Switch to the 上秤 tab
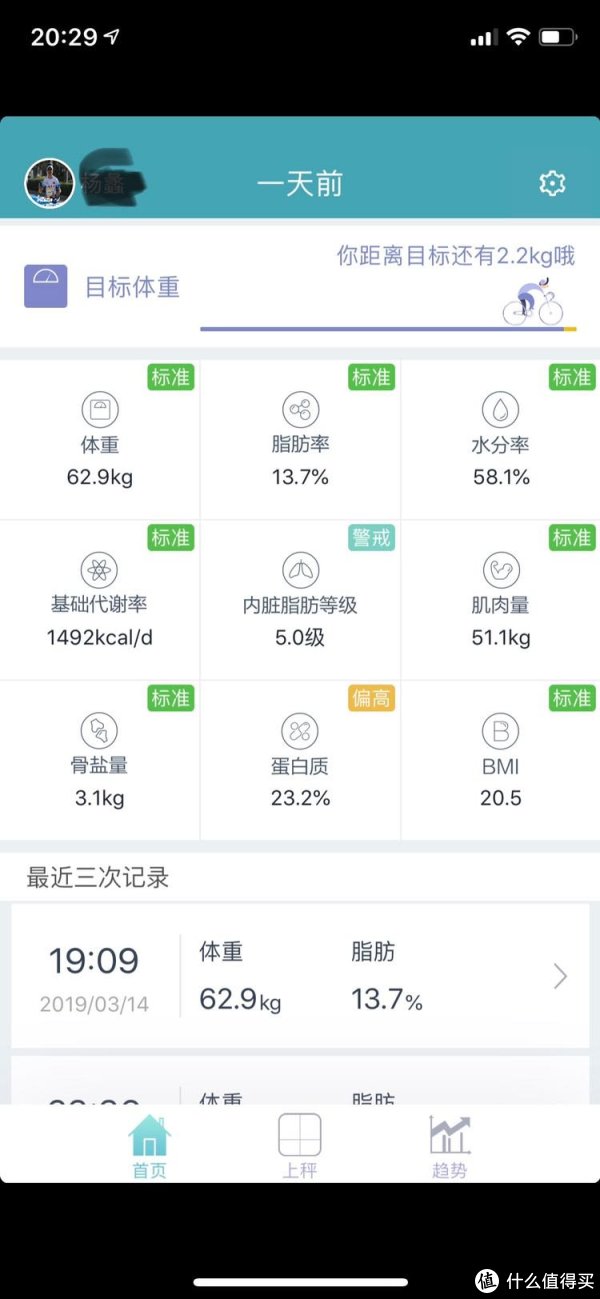 pos(299,1146)
